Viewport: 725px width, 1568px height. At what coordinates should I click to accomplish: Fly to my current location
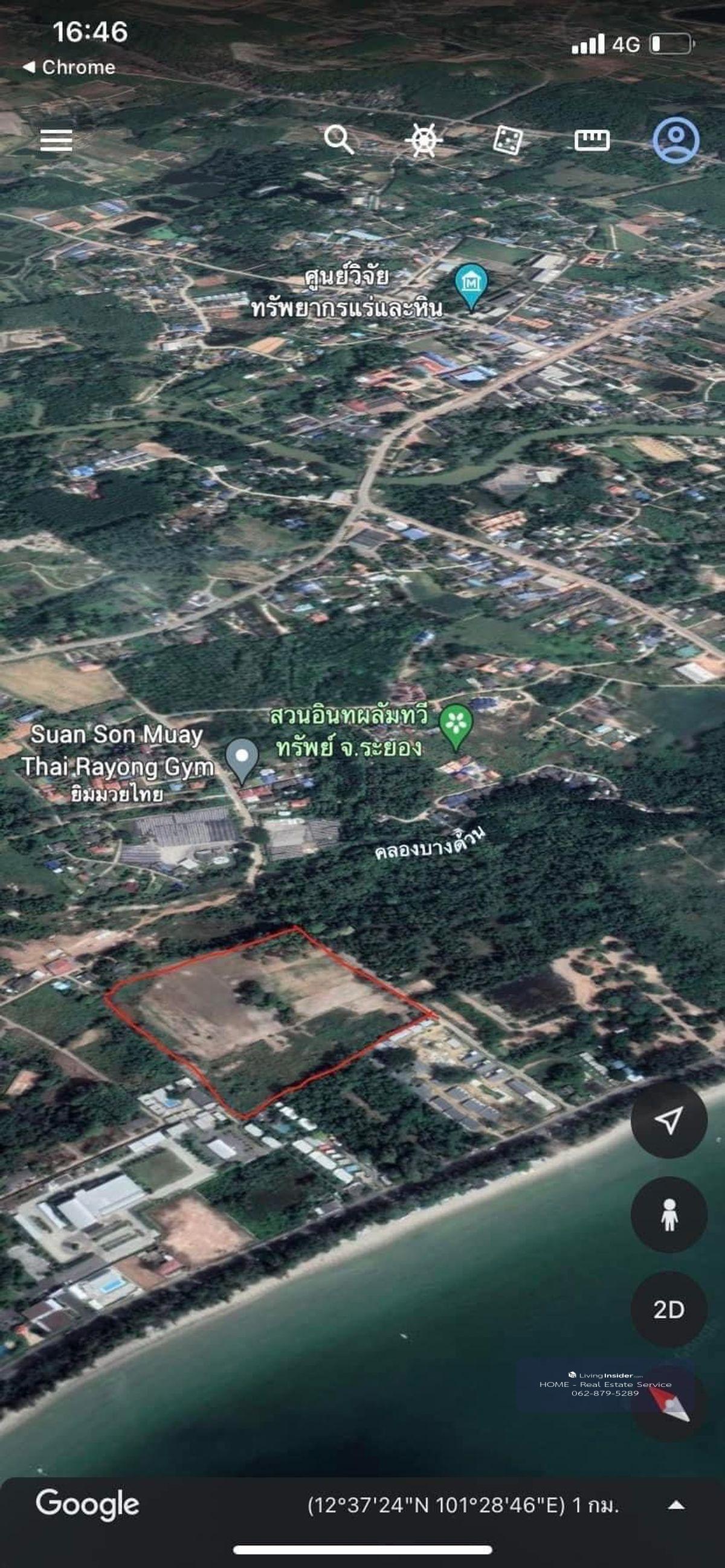click(668, 1119)
